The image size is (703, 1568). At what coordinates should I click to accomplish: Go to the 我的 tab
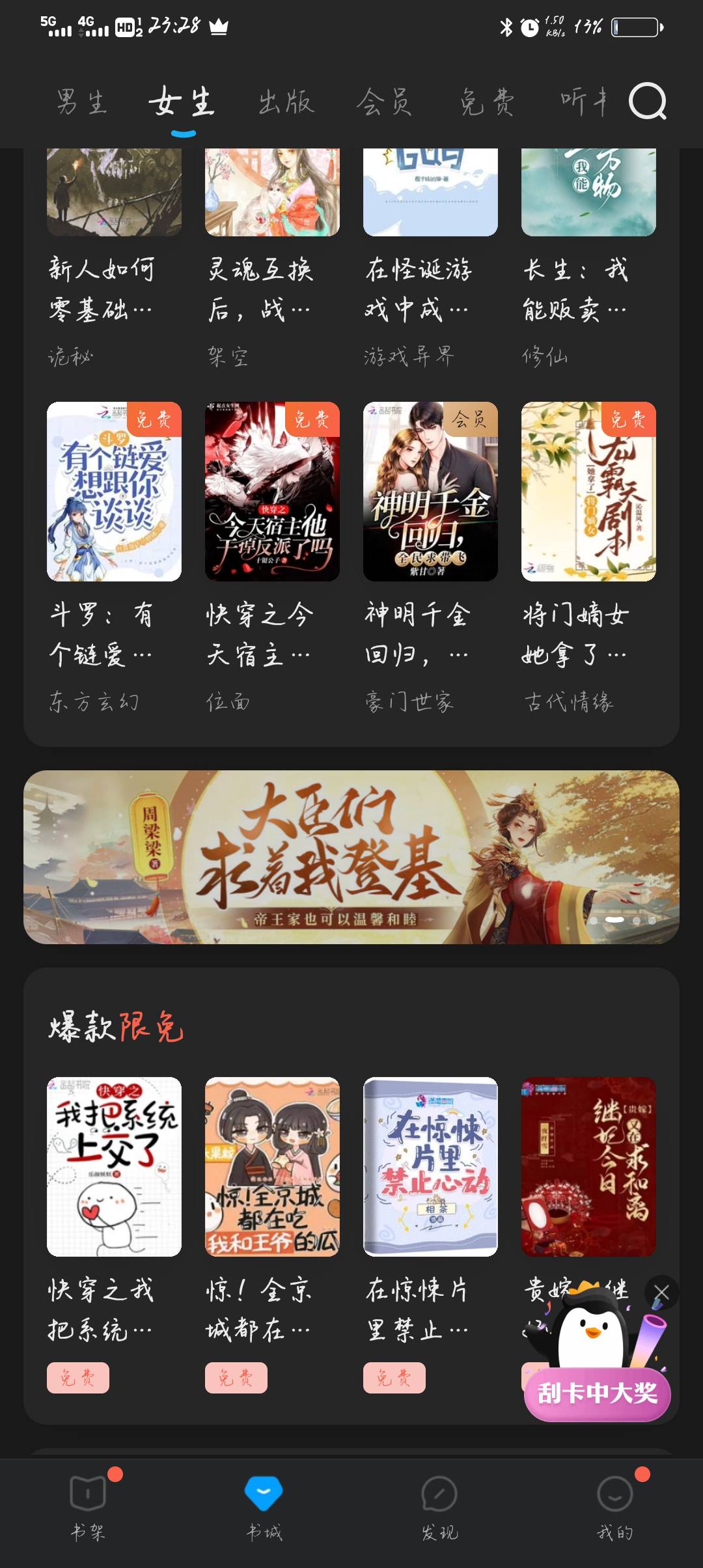click(615, 1504)
